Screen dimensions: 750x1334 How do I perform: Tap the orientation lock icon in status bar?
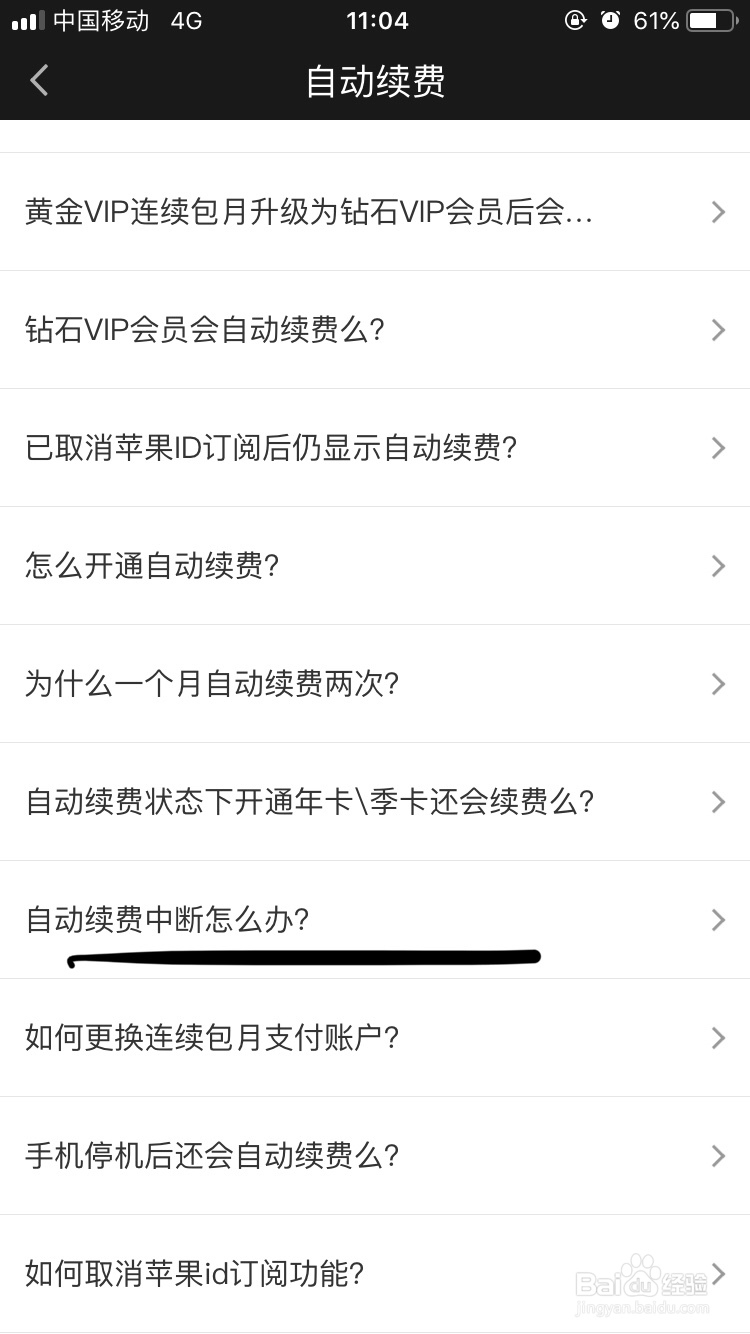tap(576, 20)
